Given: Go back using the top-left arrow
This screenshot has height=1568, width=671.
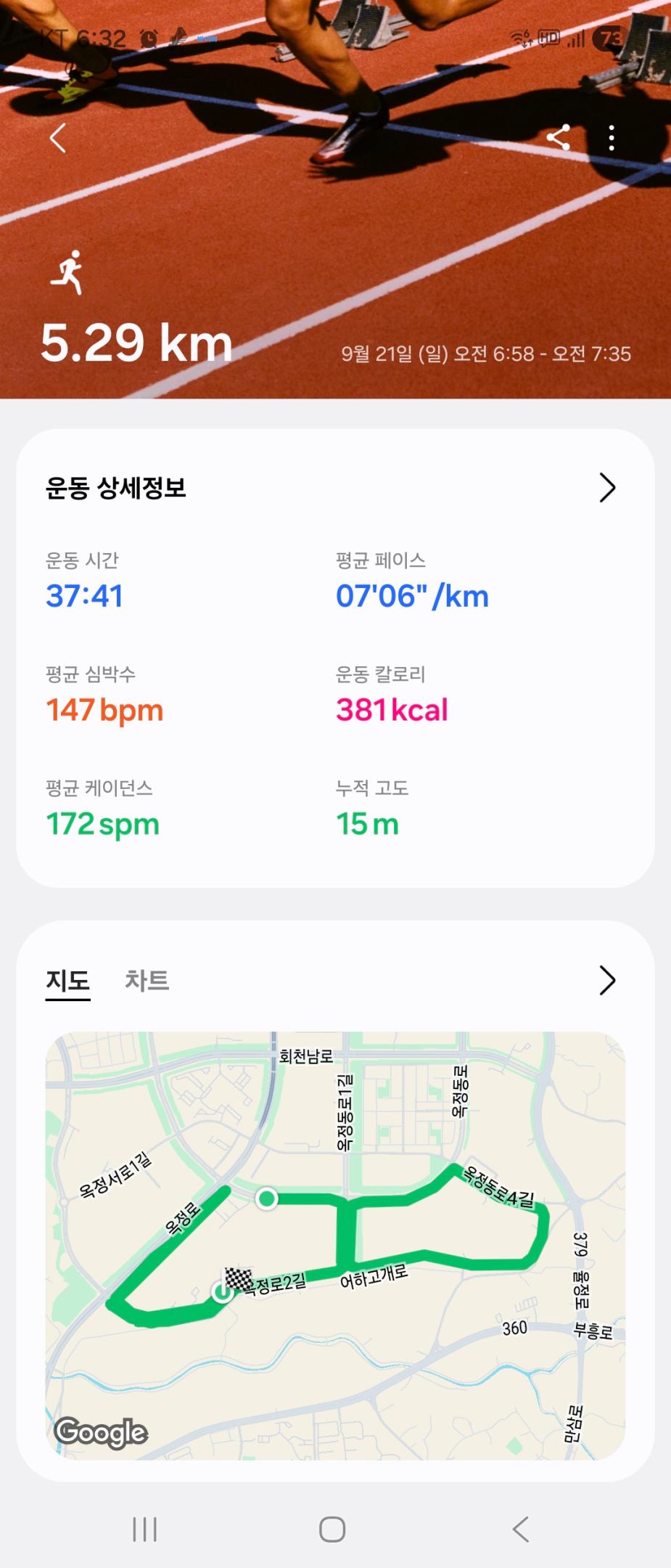Looking at the screenshot, I should tap(58, 137).
